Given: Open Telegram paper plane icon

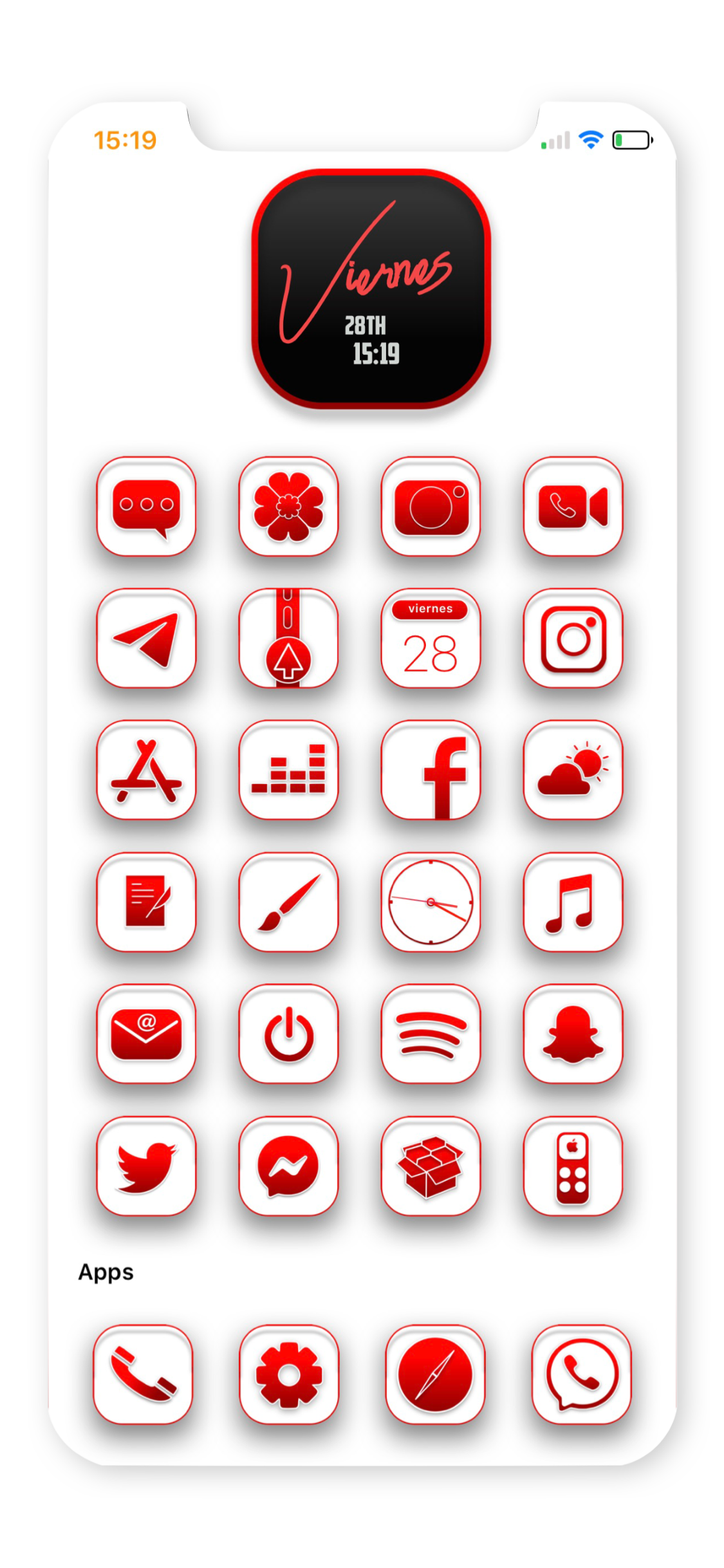Looking at the screenshot, I should (x=146, y=638).
